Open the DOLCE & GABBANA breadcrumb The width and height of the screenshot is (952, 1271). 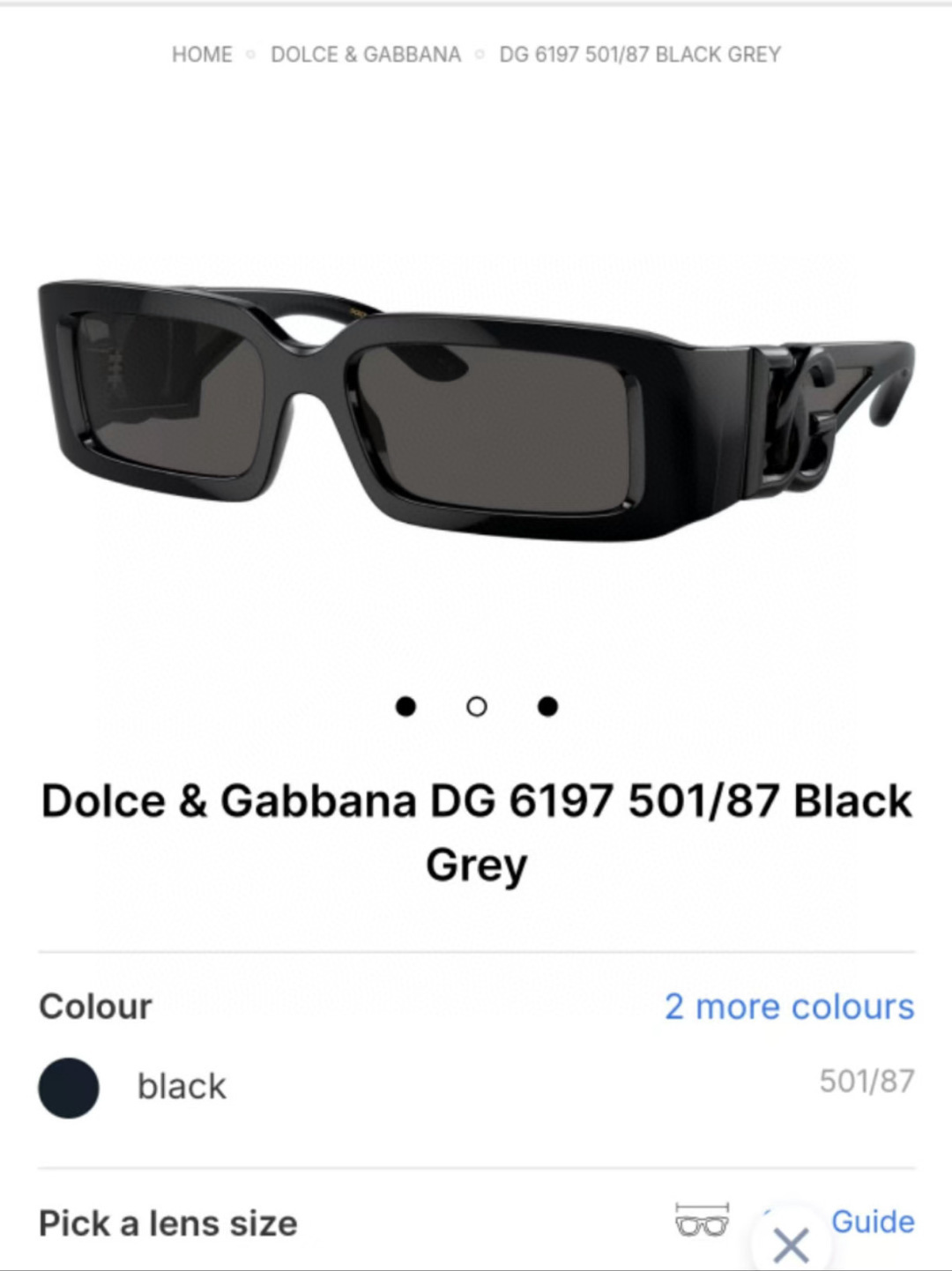tap(365, 55)
